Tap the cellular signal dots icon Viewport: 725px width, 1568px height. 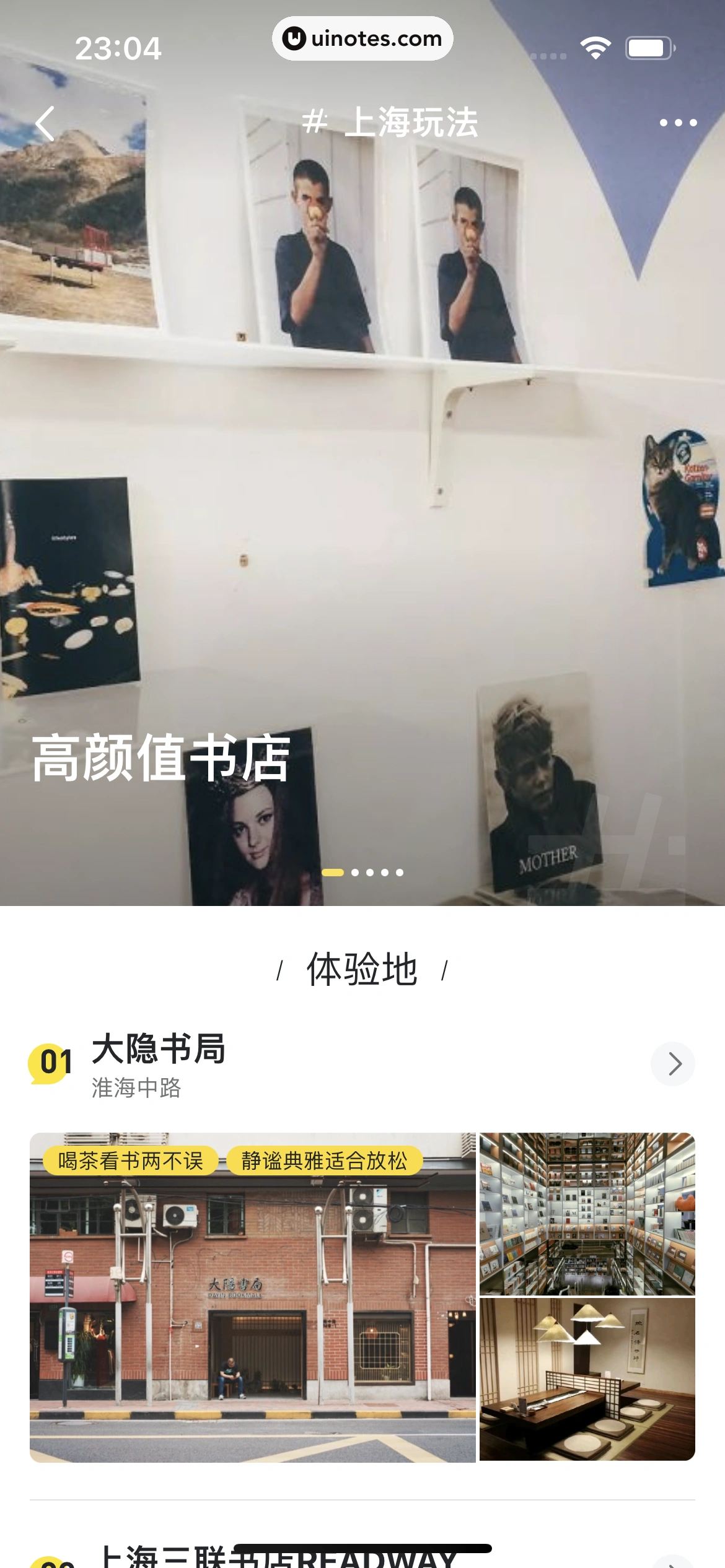coord(548,56)
